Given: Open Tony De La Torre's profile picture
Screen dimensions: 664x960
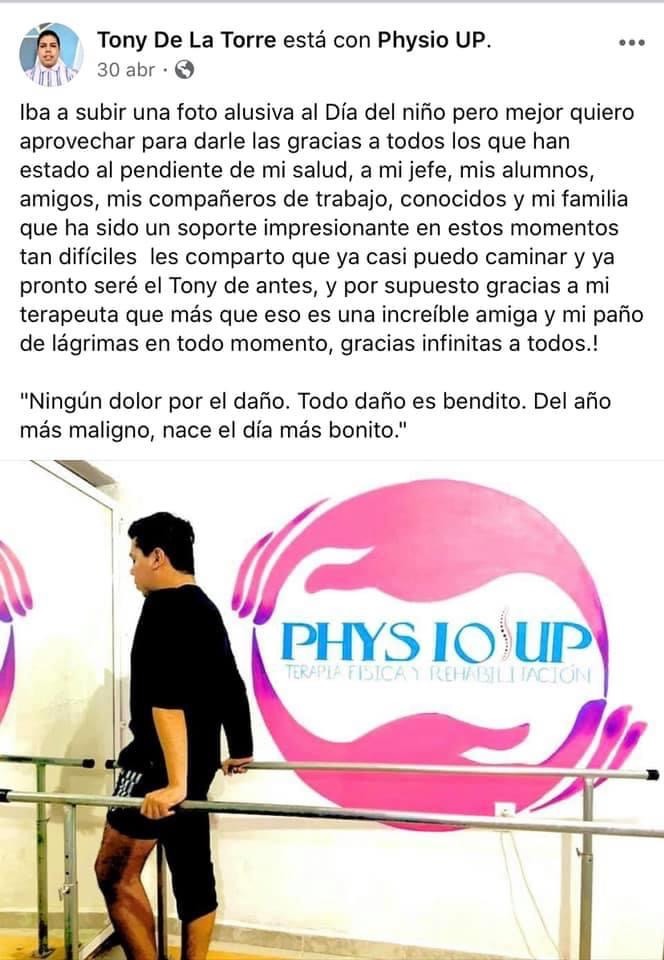Looking at the screenshot, I should 50,54.
